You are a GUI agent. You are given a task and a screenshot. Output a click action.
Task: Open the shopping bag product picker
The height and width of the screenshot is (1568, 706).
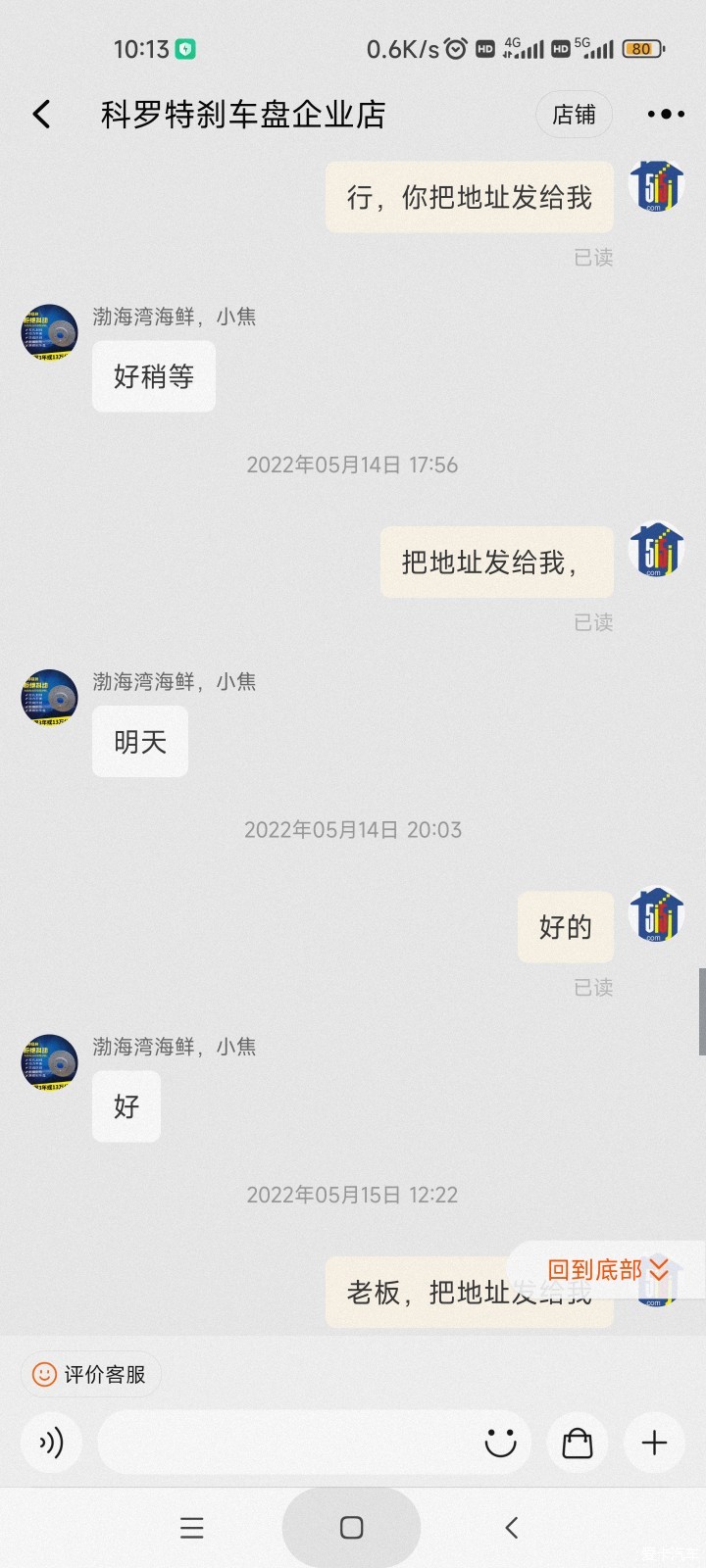pyautogui.click(x=578, y=1443)
